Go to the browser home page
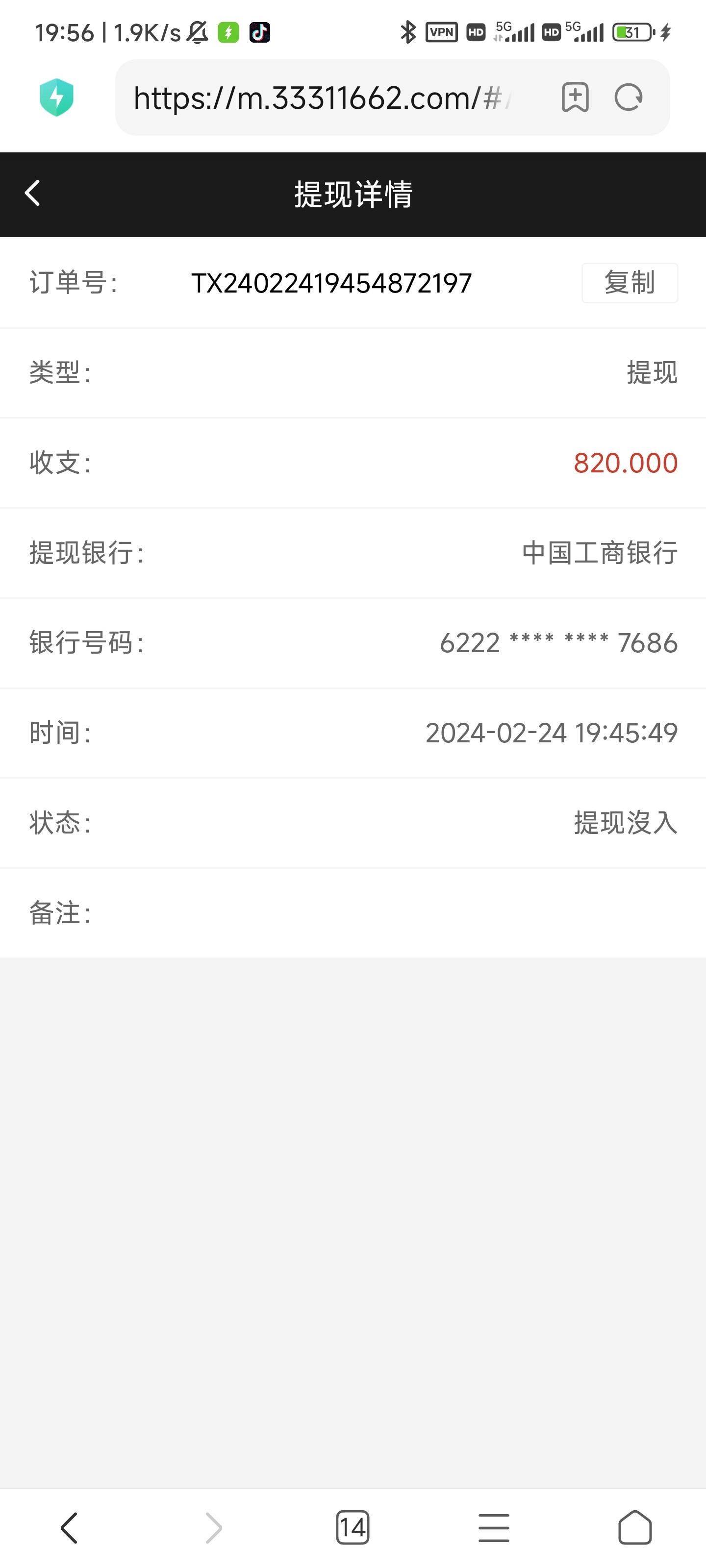The height and width of the screenshot is (1568, 706). pyautogui.click(x=635, y=1528)
